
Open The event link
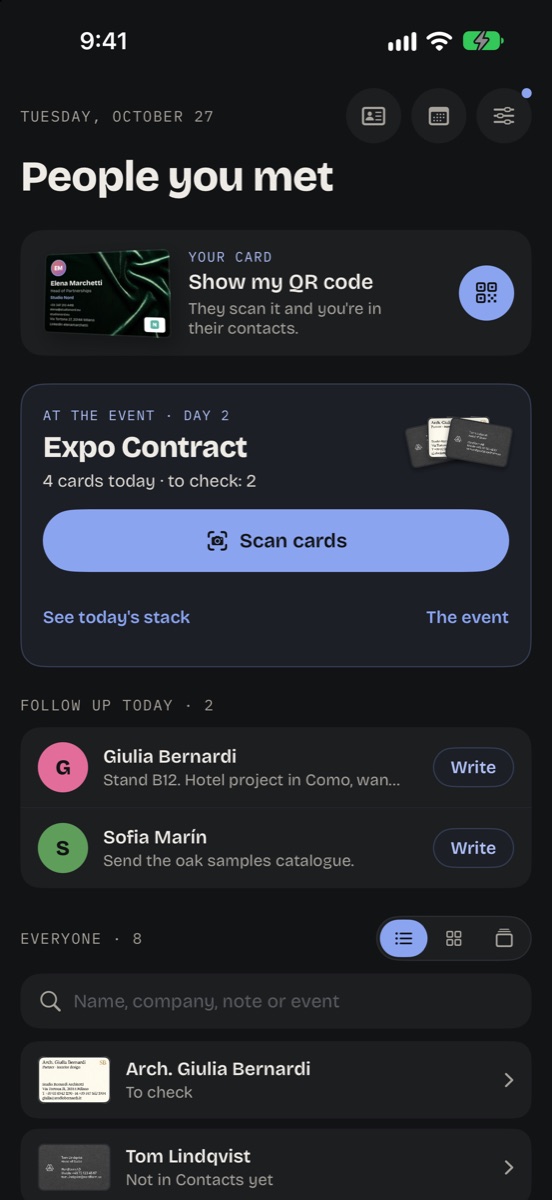467,617
